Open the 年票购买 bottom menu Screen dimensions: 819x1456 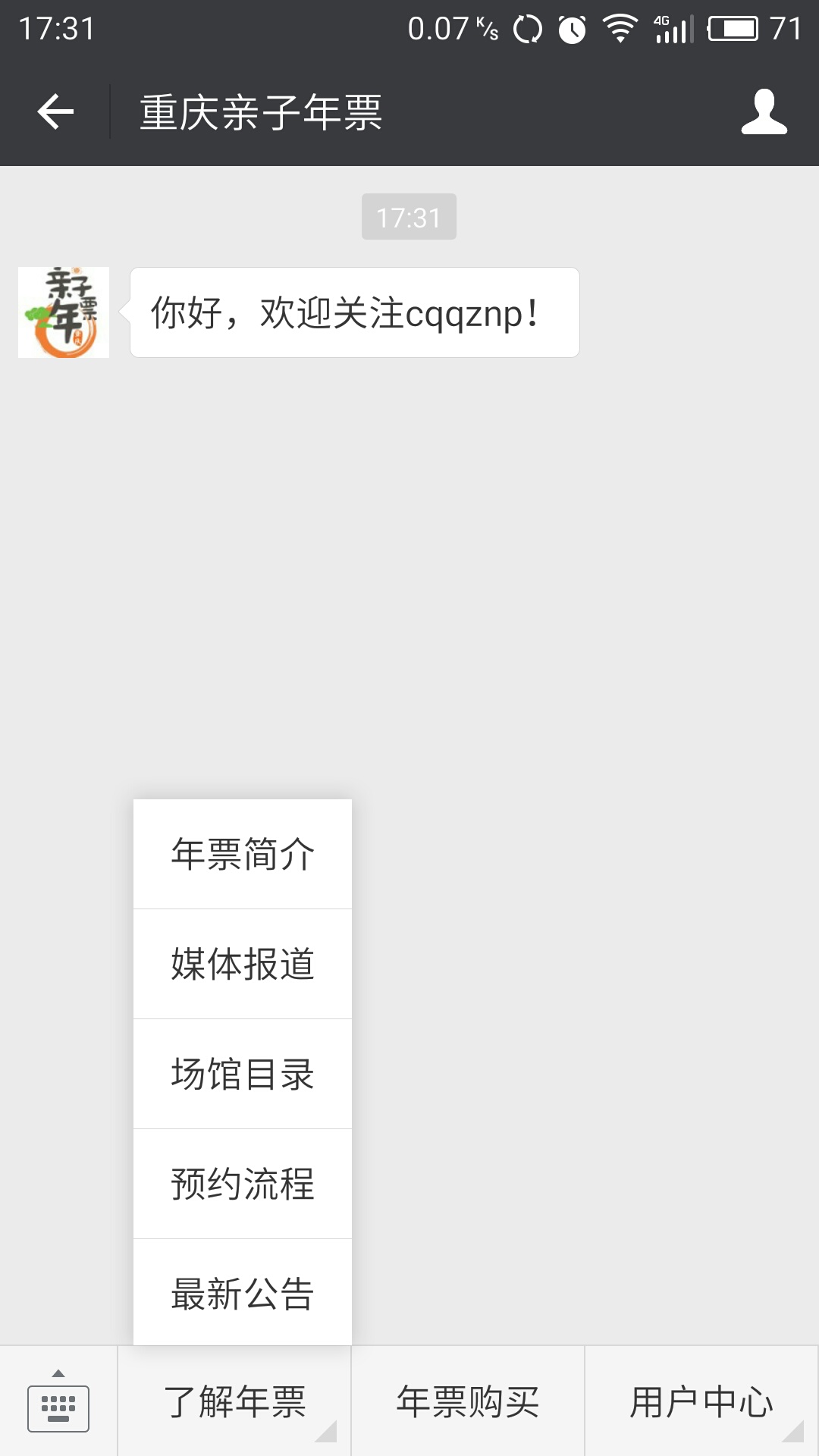[x=468, y=1401]
